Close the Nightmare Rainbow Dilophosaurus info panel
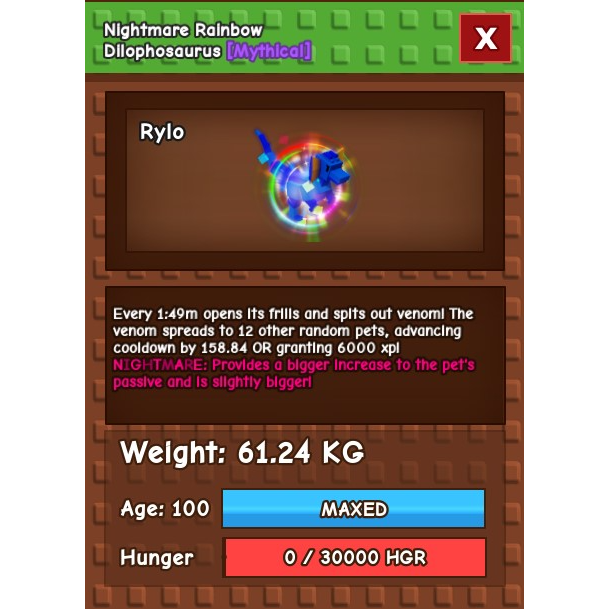The image size is (609, 609). click(485, 38)
